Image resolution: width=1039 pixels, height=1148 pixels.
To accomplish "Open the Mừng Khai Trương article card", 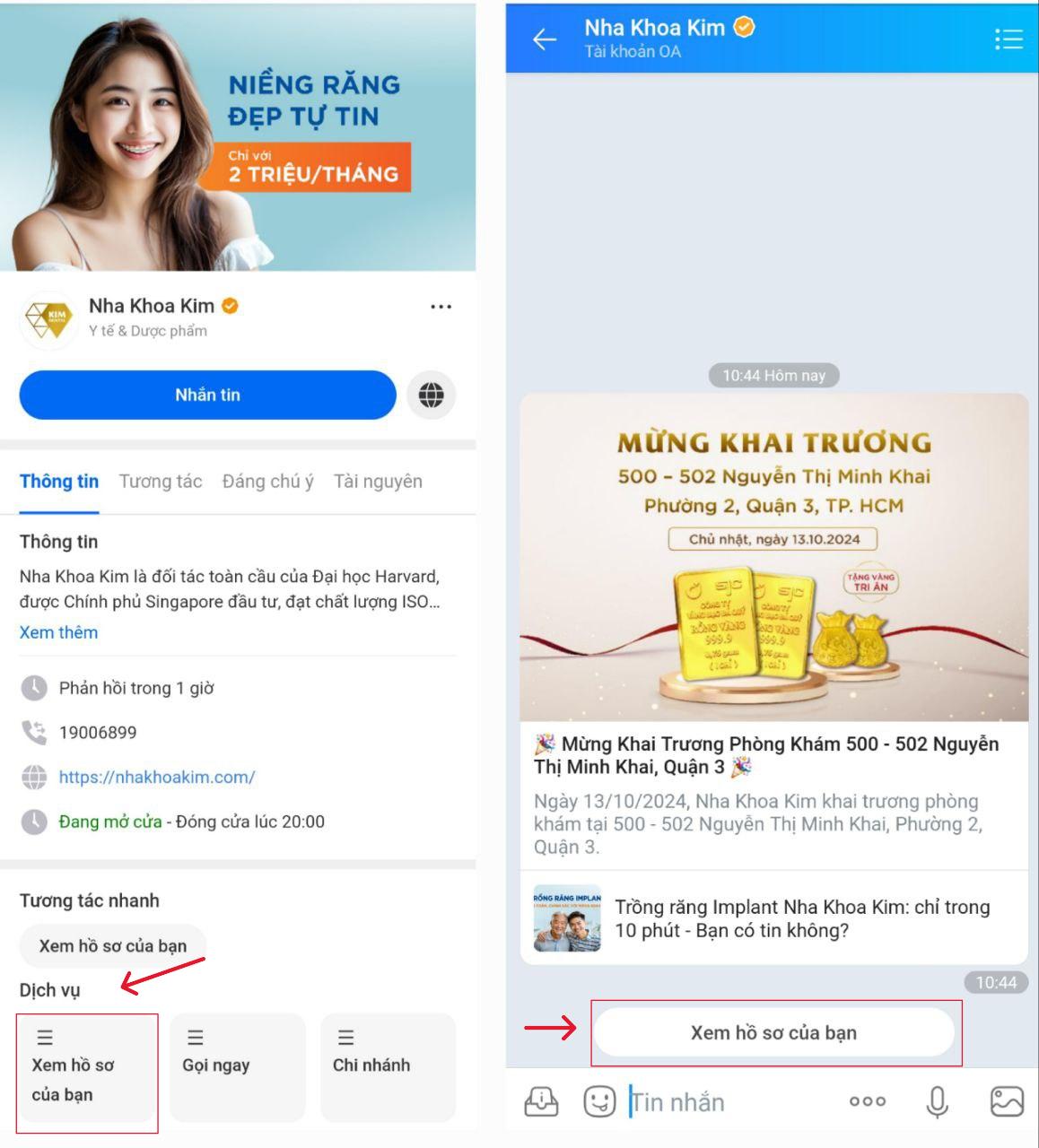I will click(773, 628).
